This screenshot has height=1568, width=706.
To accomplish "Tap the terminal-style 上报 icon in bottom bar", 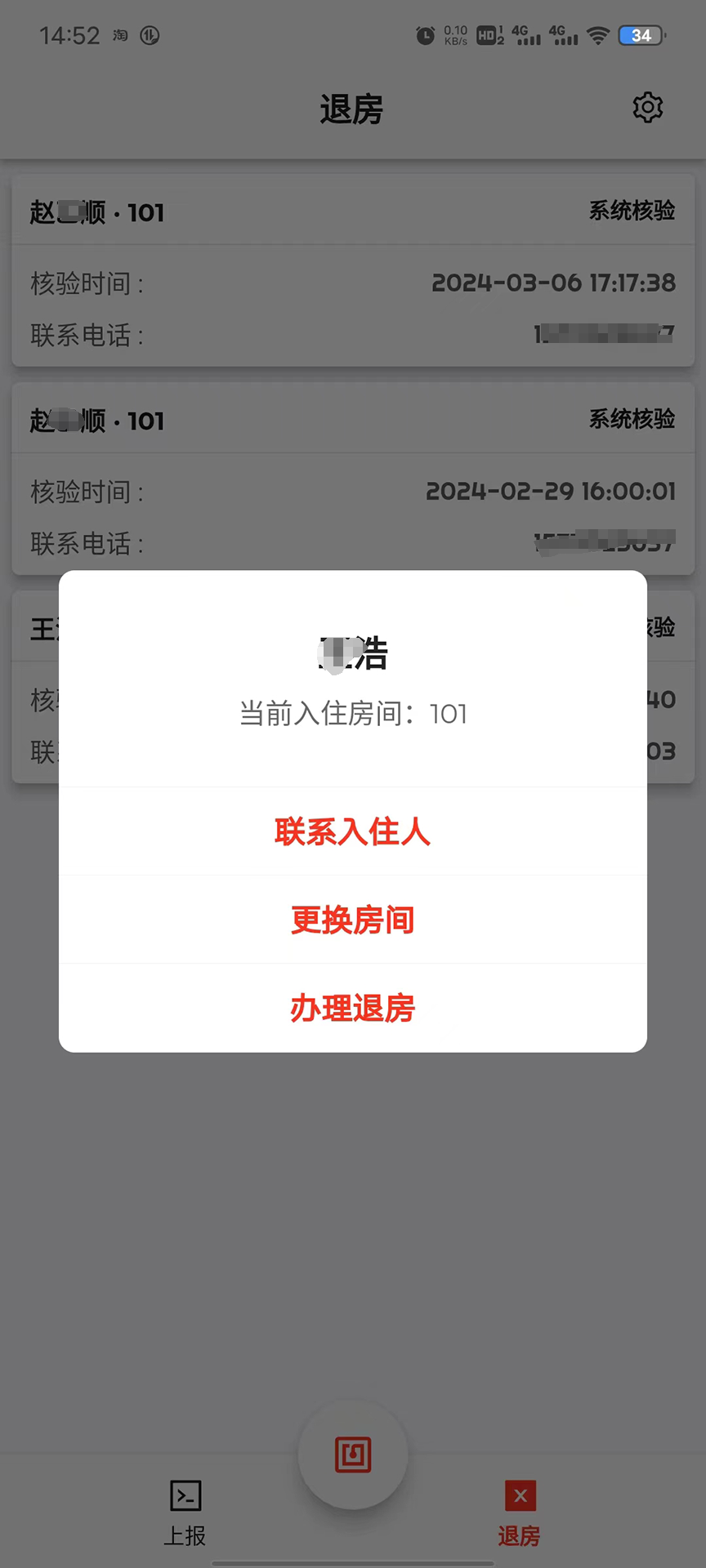I will (x=185, y=1496).
